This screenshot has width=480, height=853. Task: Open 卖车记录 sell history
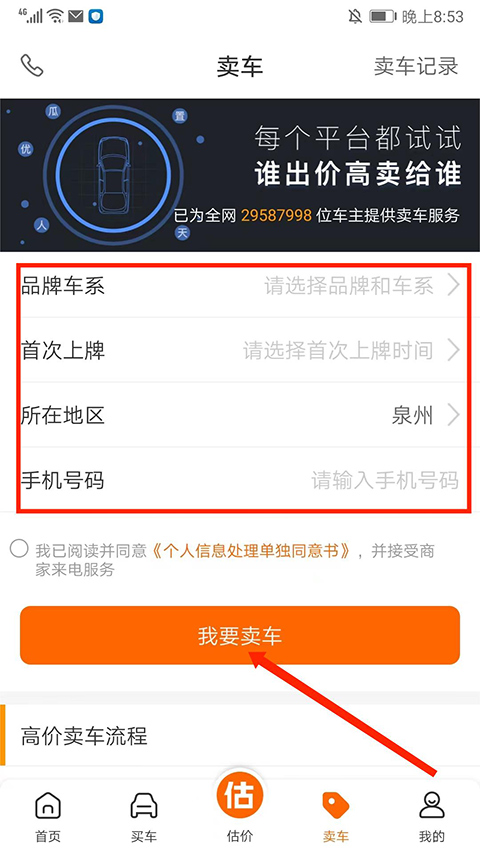416,66
